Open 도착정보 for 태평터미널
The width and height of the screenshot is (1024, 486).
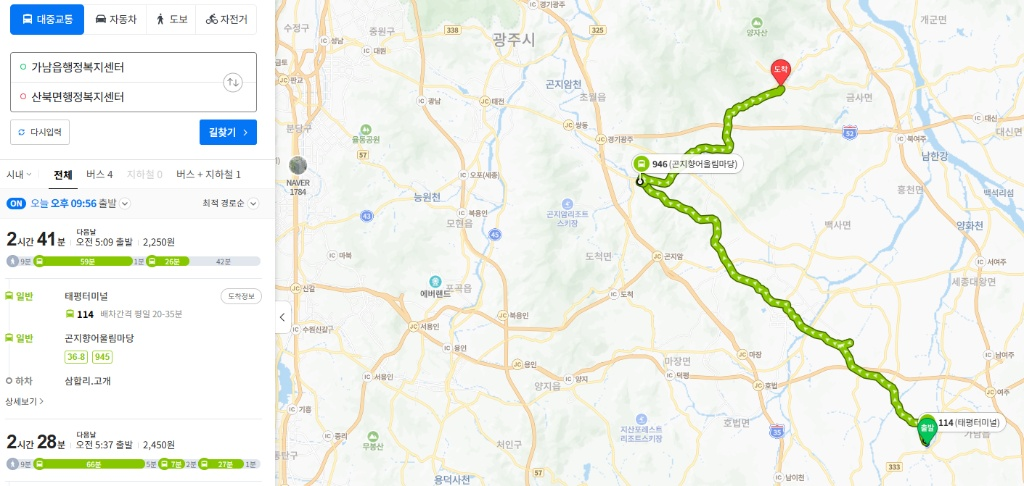[241, 296]
